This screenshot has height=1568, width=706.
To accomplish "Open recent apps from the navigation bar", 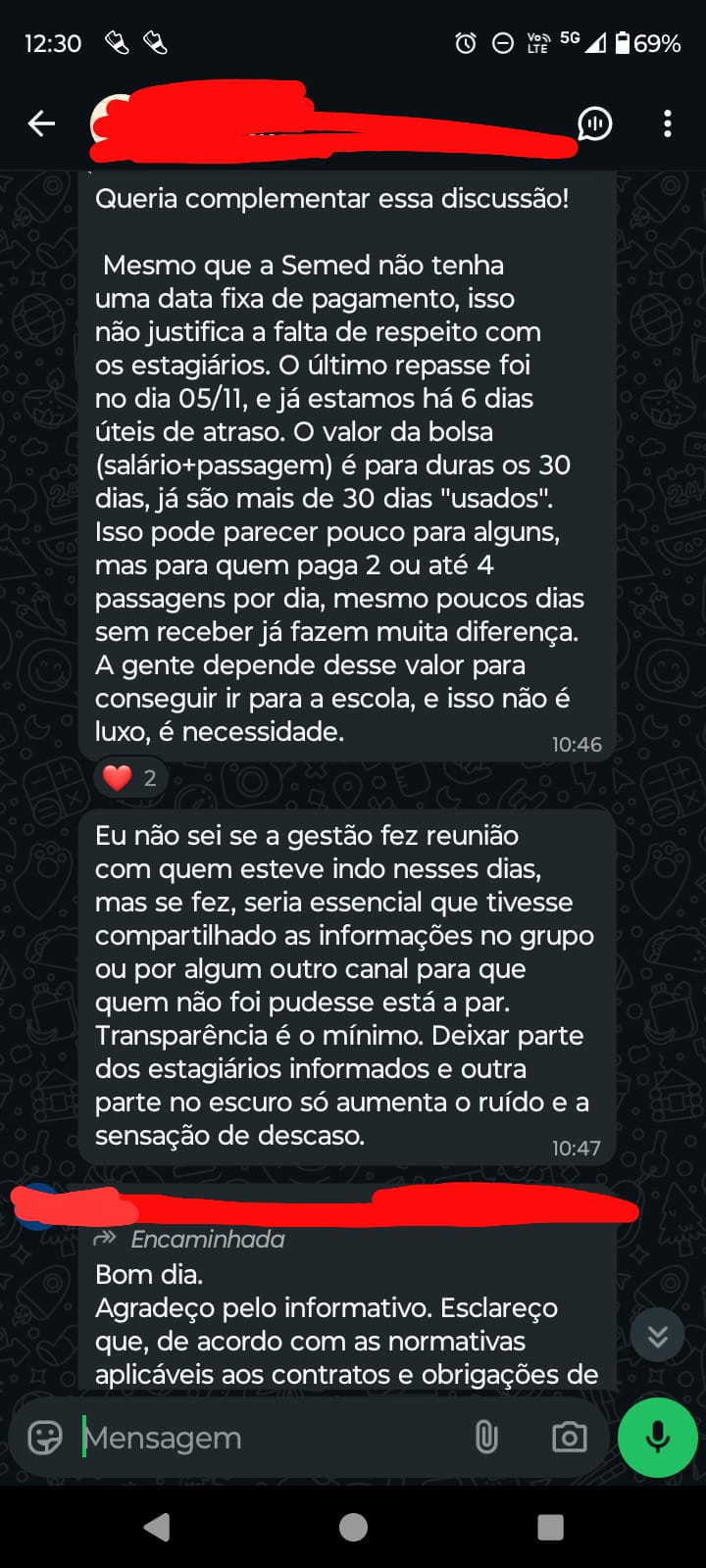I will (550, 1527).
